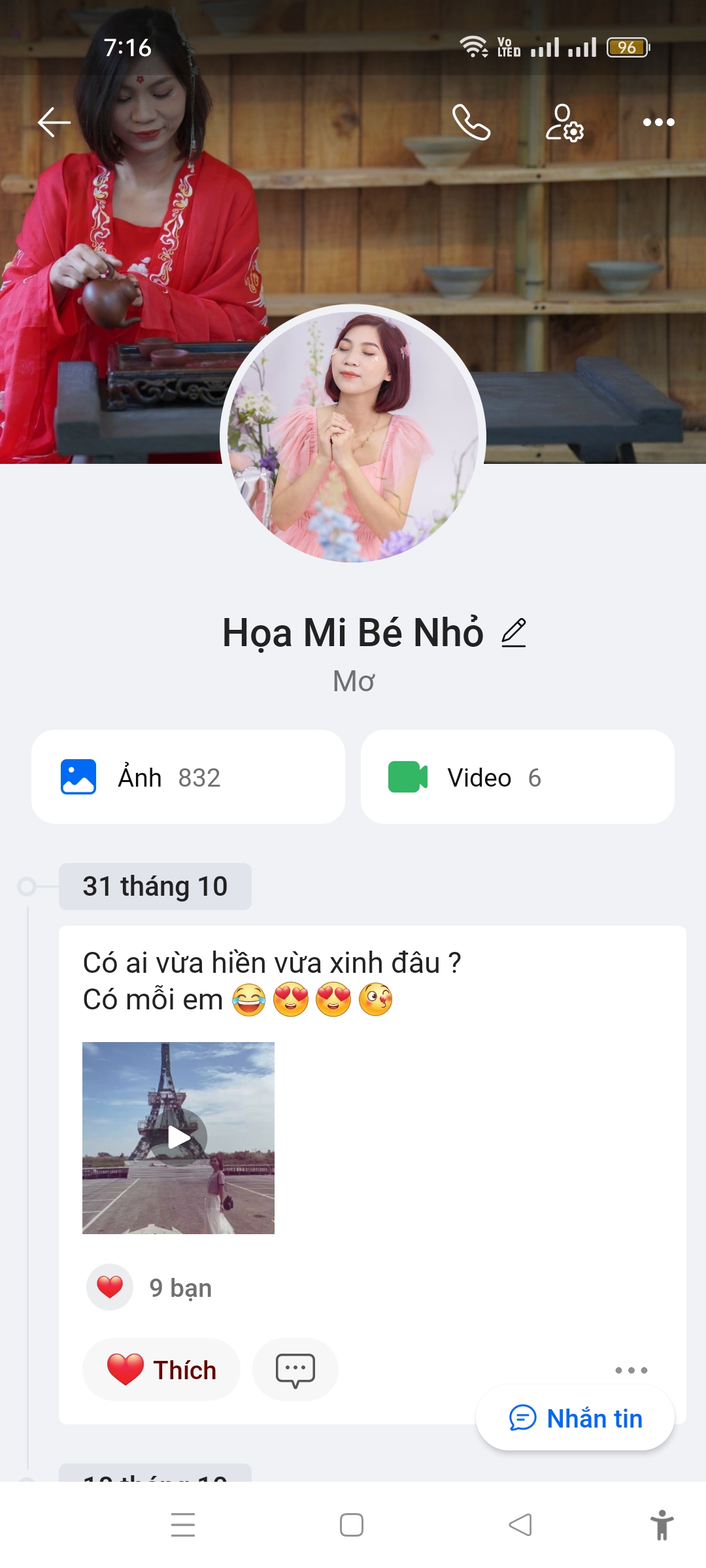Open the three-dot menu at top right
This screenshot has width=706, height=1568.
pyautogui.click(x=660, y=122)
